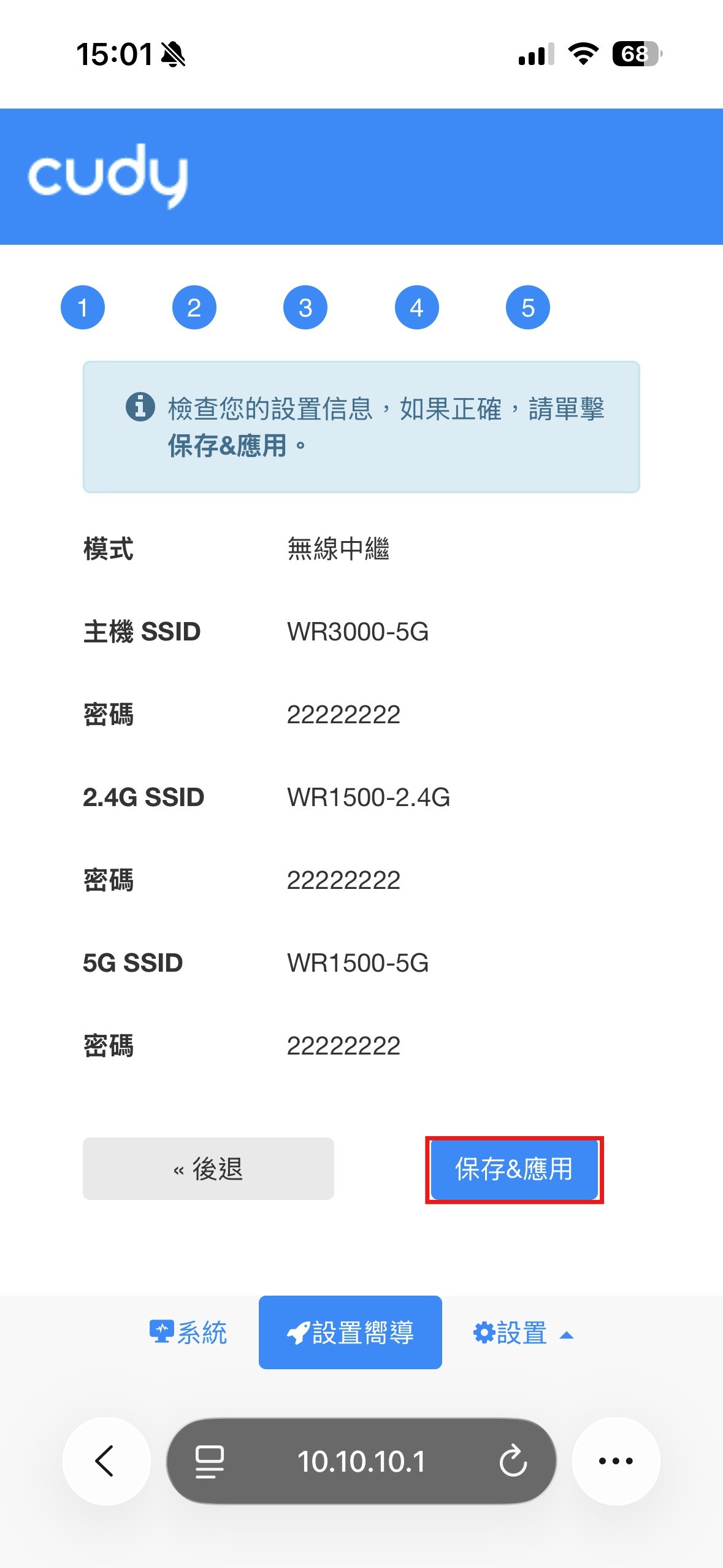Click the info icon in the notice box
Viewport: 723px width, 1568px height.
pos(139,406)
